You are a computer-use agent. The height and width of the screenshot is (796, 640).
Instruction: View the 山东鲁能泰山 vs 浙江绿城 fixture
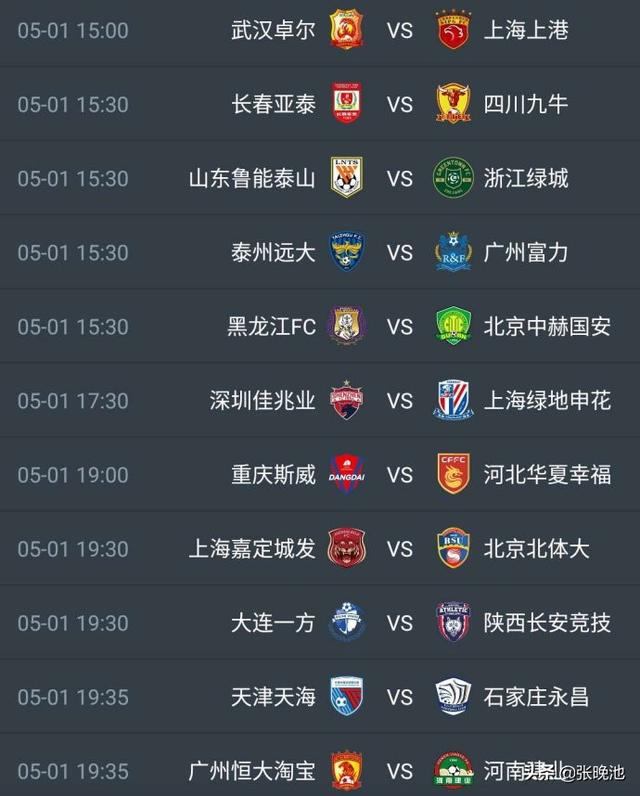click(x=400, y=178)
